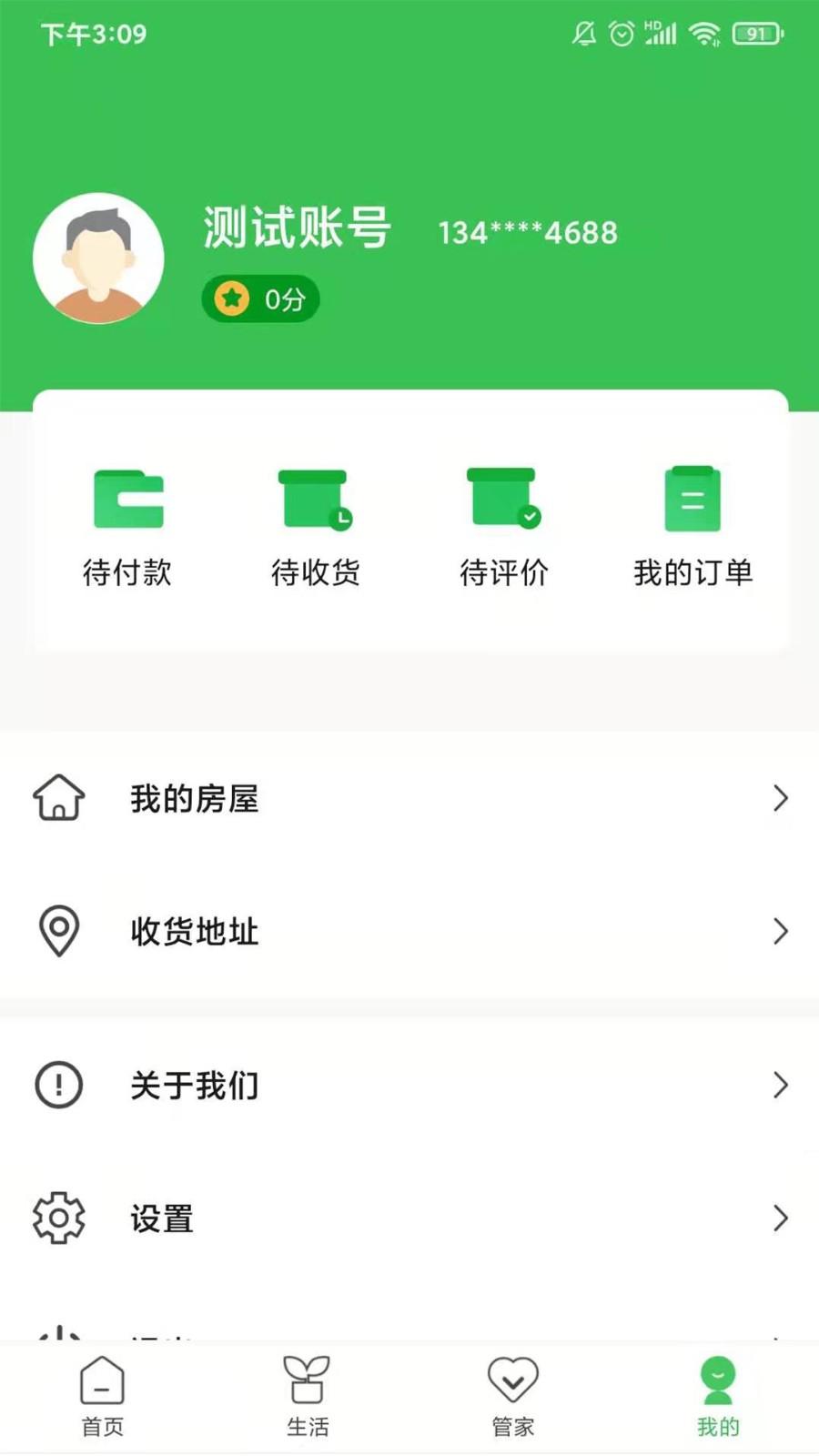Image resolution: width=819 pixels, height=1456 pixels.
Task: Expand the 收货地址 row chevron
Action: tap(781, 931)
